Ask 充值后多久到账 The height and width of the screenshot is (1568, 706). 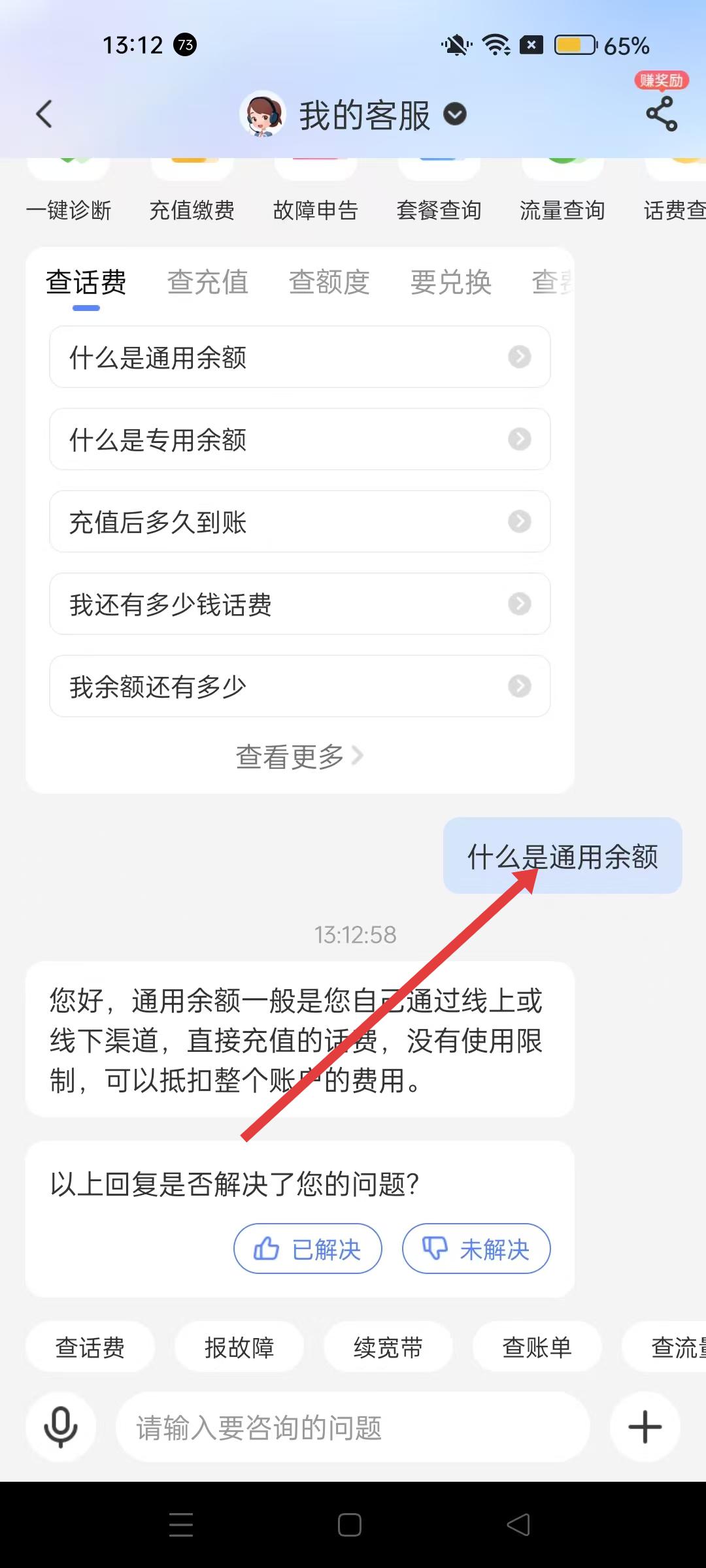tap(299, 521)
